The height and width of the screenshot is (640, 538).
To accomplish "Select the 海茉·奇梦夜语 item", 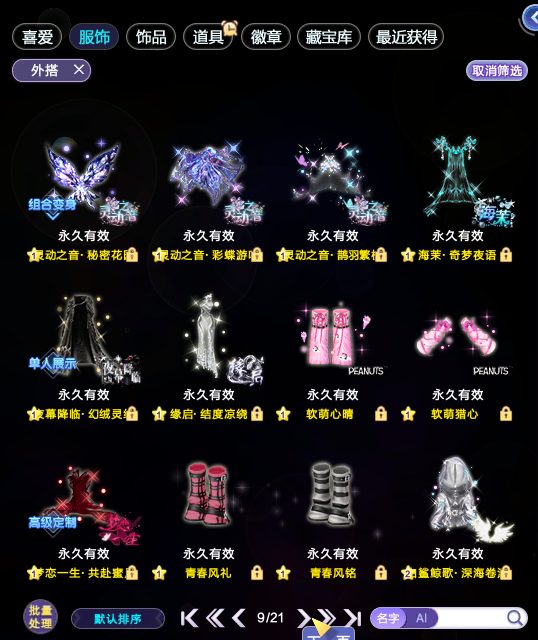I will [457, 198].
